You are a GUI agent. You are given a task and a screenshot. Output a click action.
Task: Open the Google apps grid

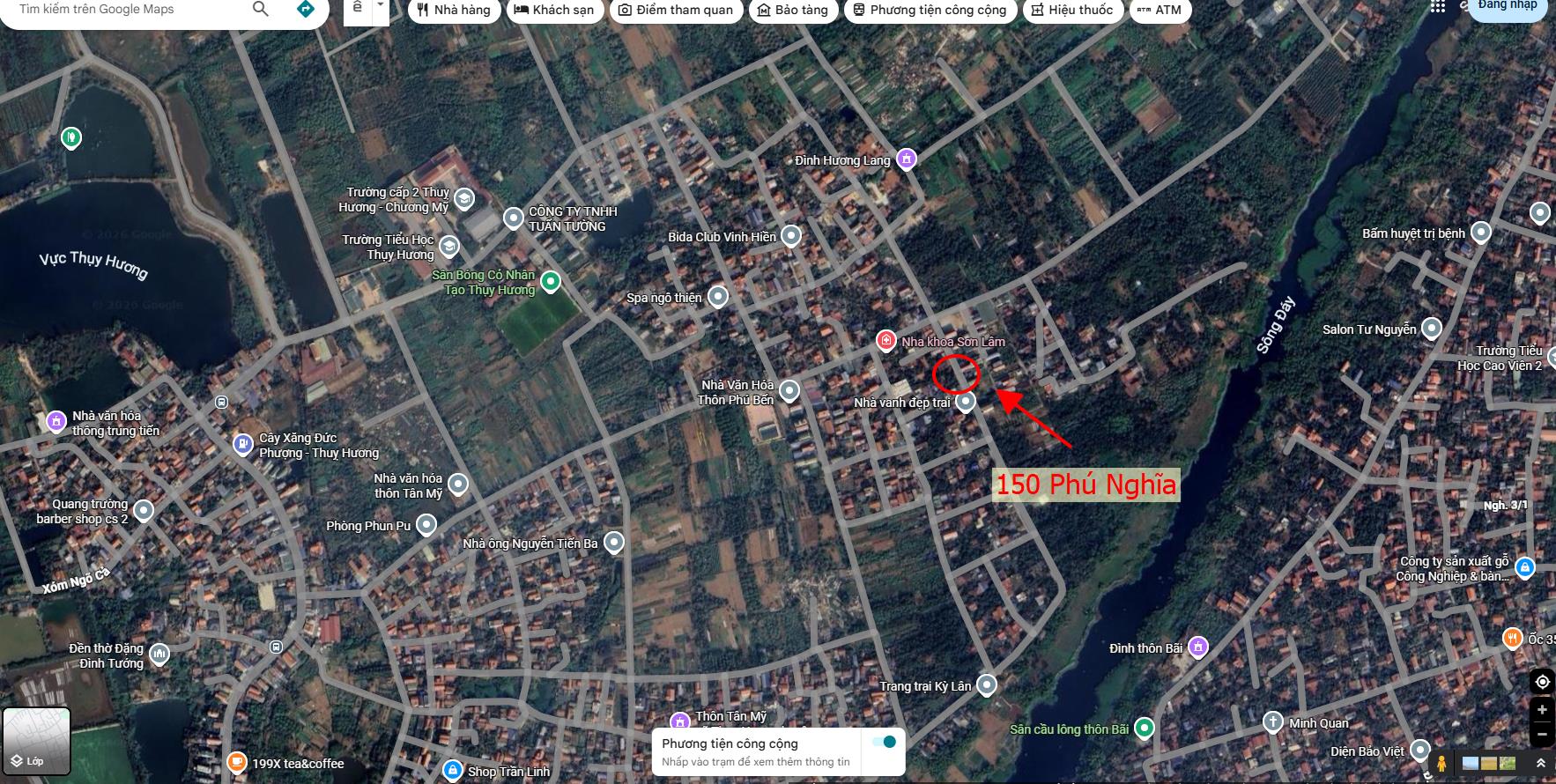coord(1438,6)
